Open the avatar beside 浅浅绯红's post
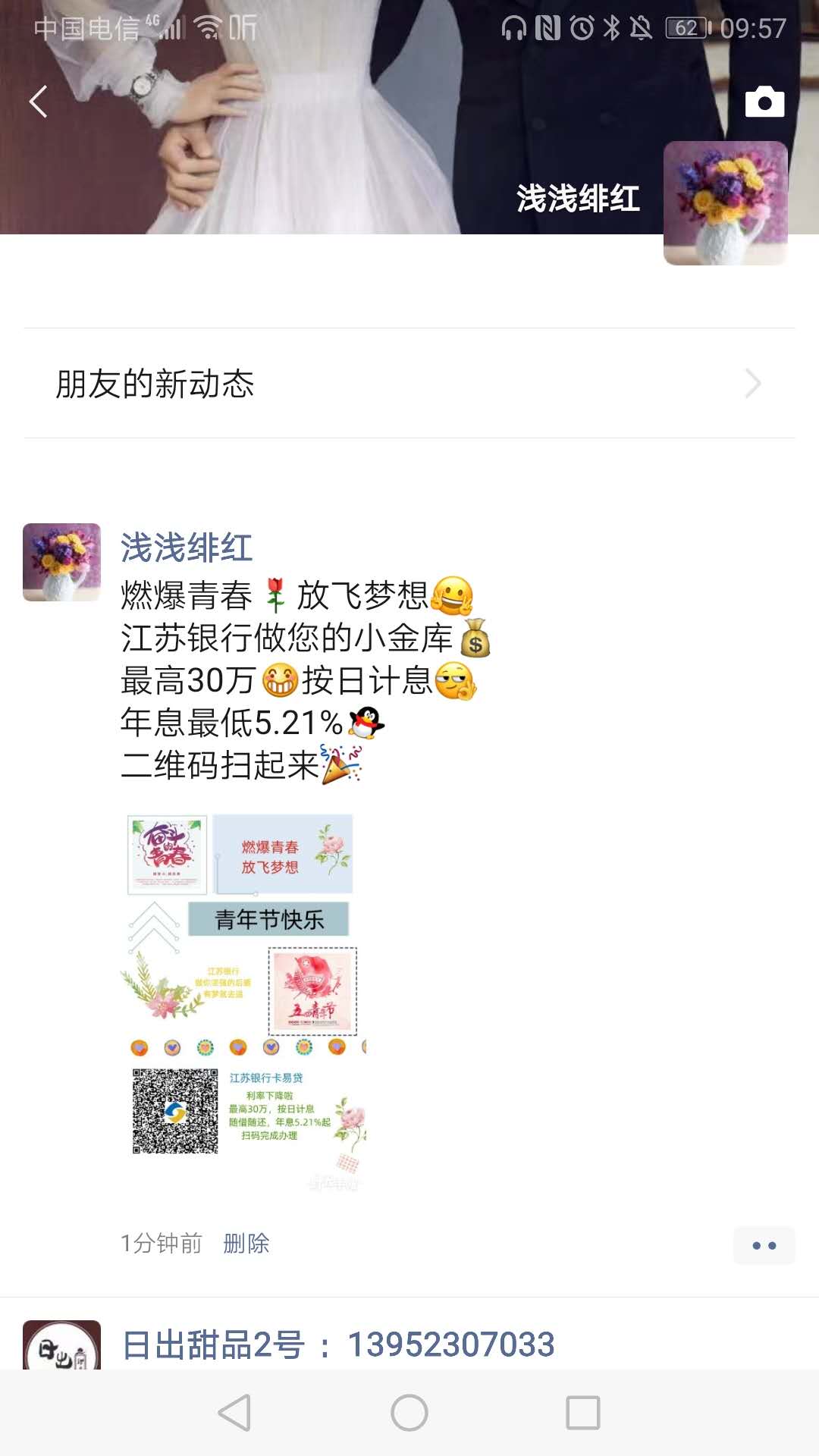This screenshot has height=1456, width=819. coord(61,562)
